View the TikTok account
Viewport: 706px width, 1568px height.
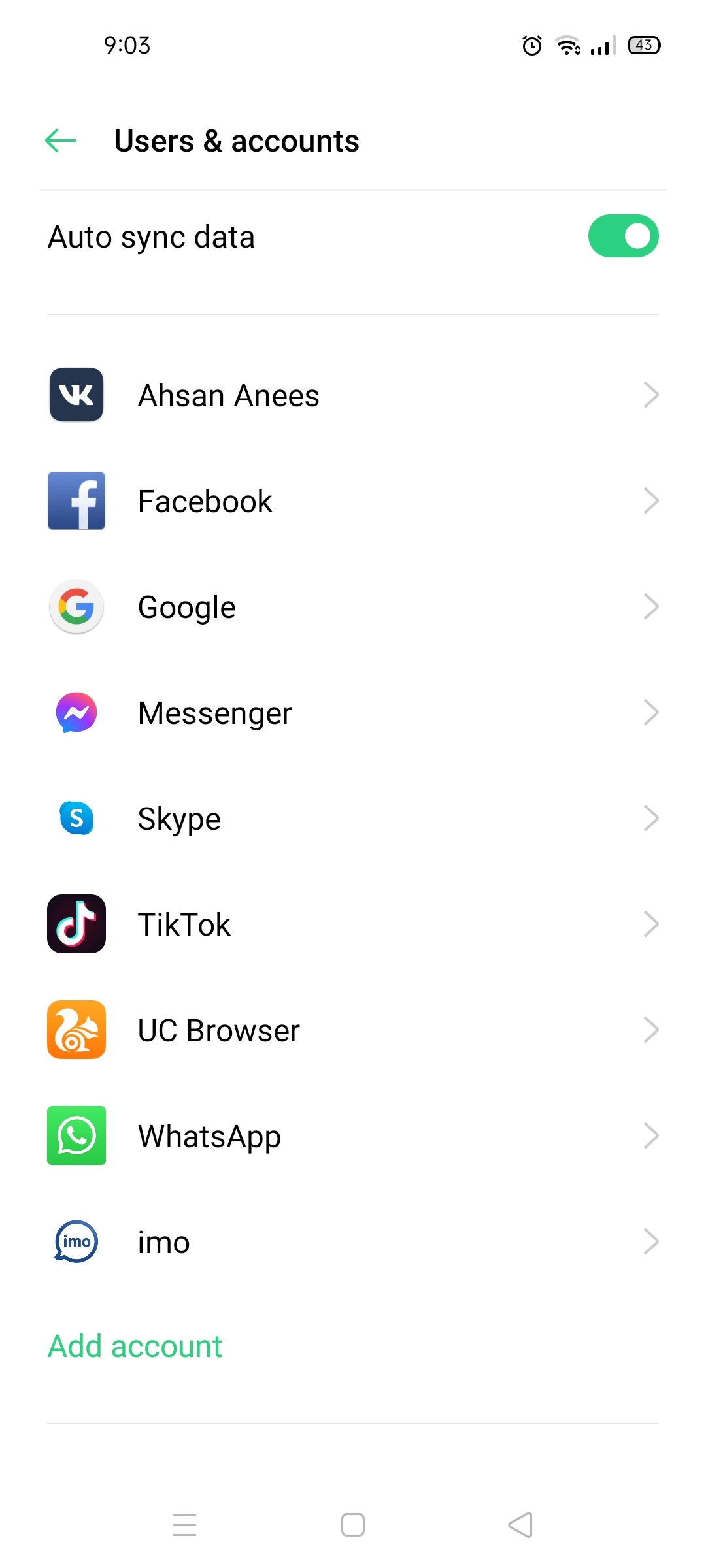(x=353, y=924)
